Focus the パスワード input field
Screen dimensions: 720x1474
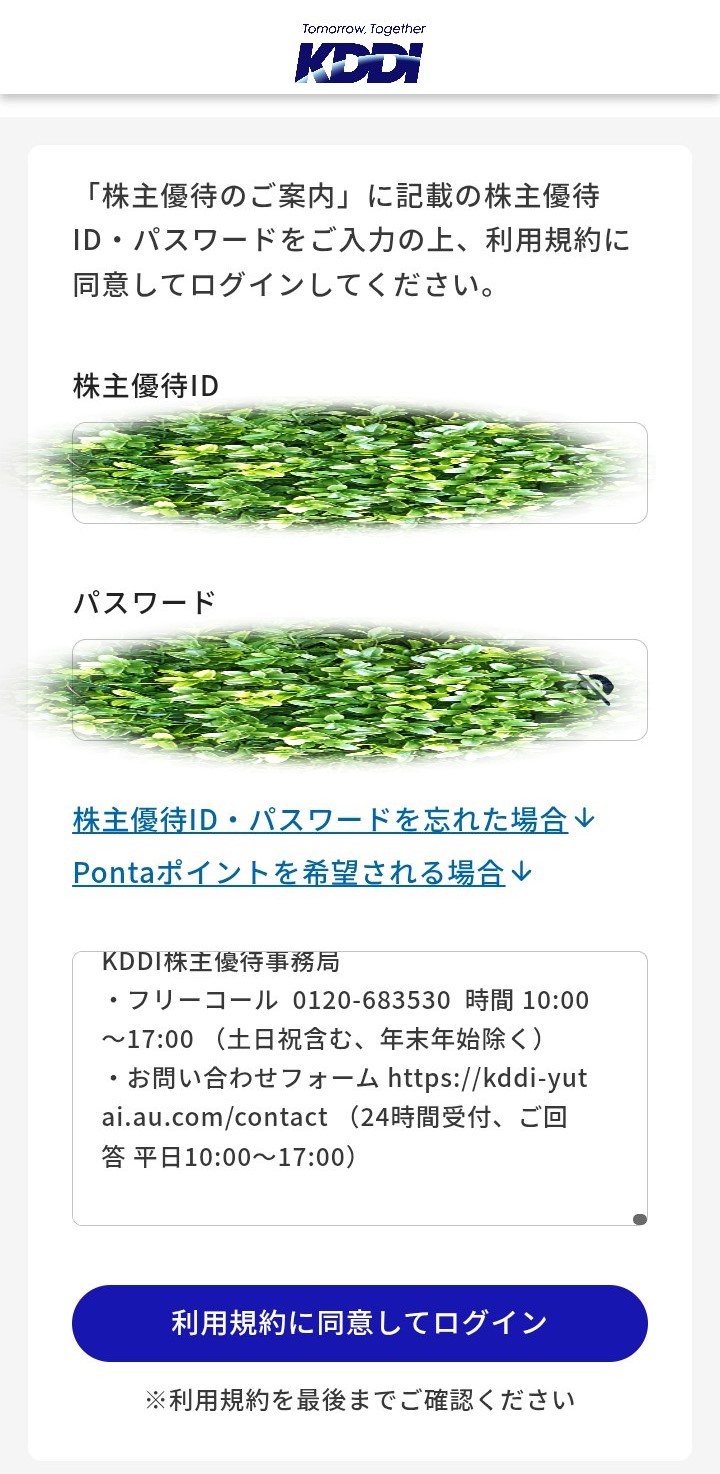[x=320, y=690]
